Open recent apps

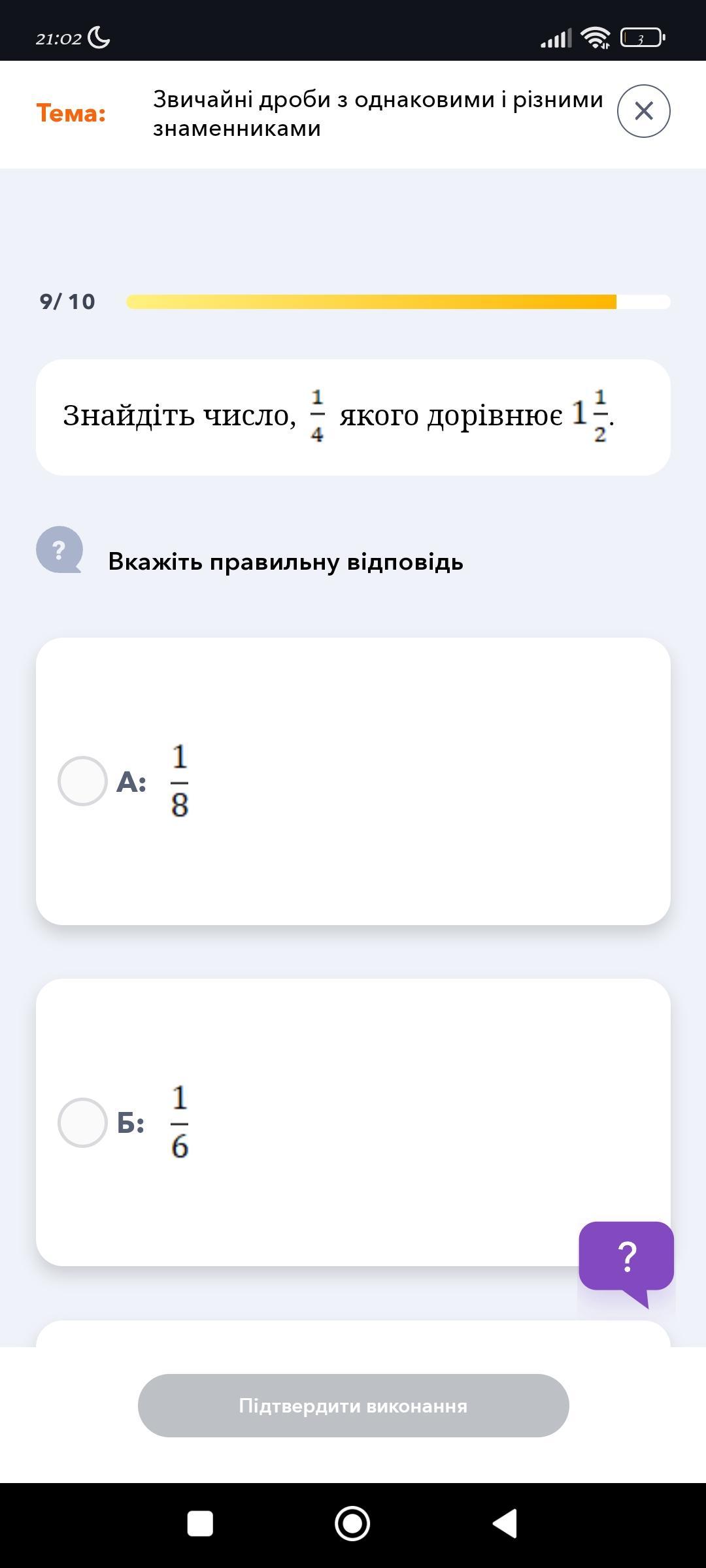(x=200, y=1524)
